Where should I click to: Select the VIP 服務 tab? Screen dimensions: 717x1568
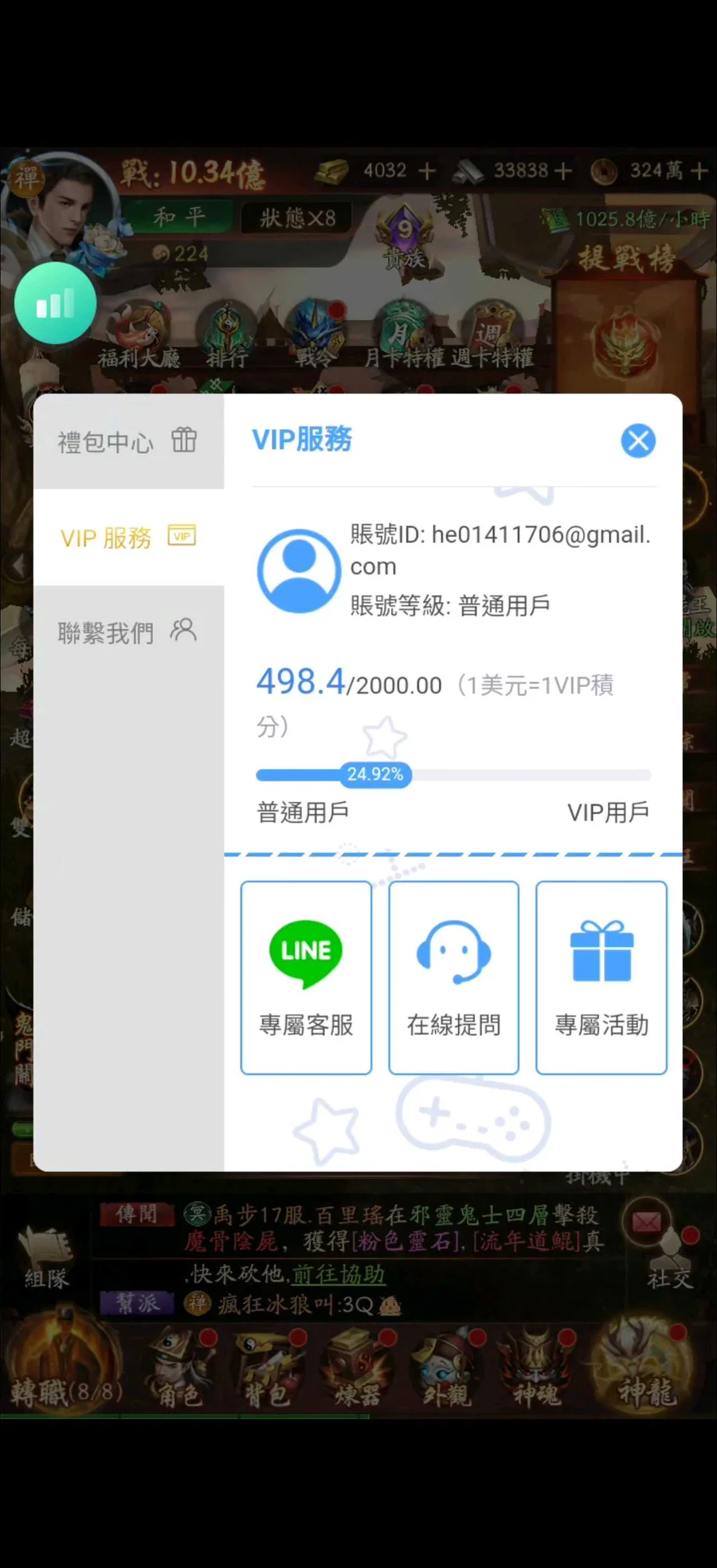(127, 538)
